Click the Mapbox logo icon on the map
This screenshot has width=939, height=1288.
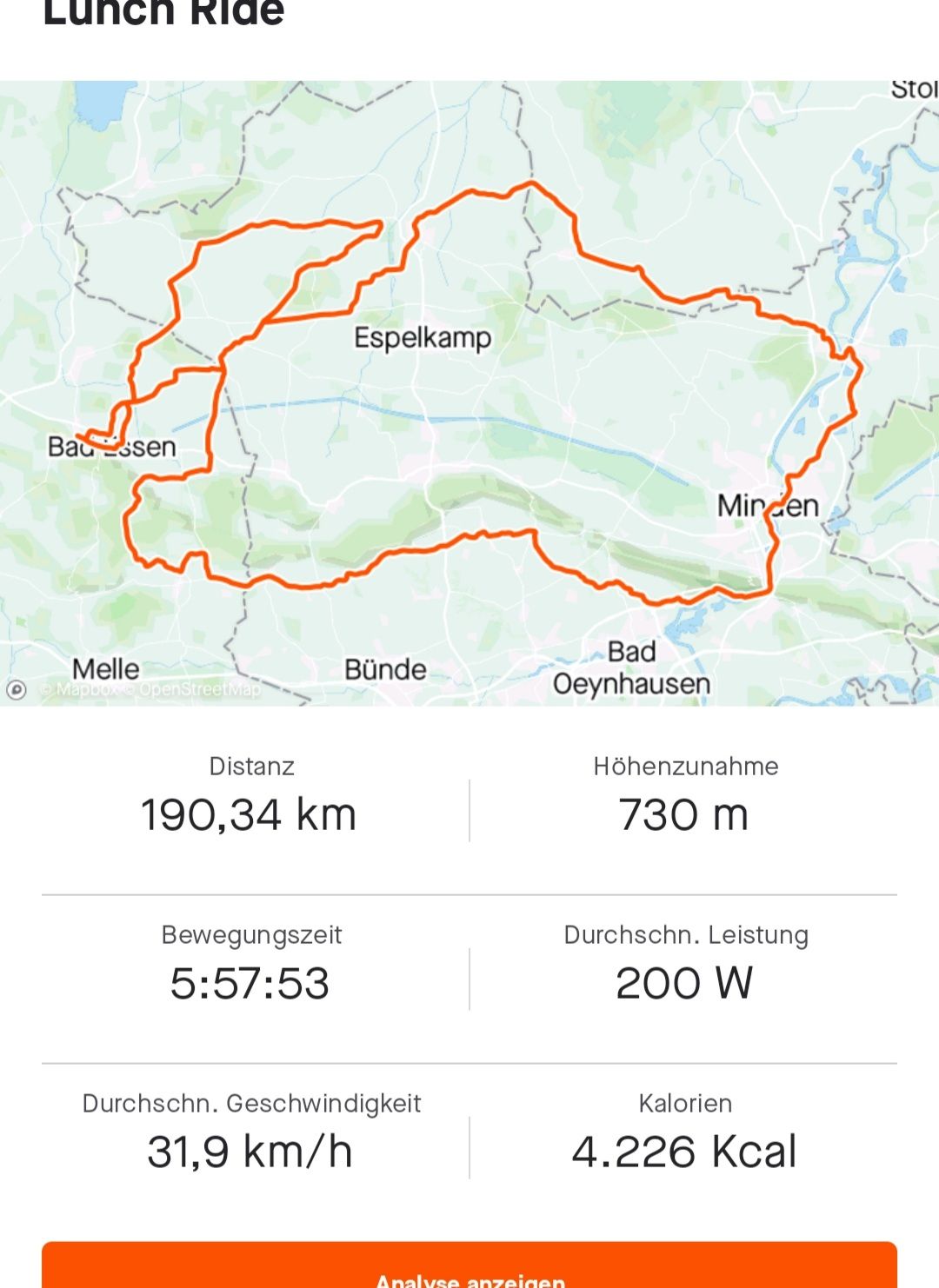[16, 689]
